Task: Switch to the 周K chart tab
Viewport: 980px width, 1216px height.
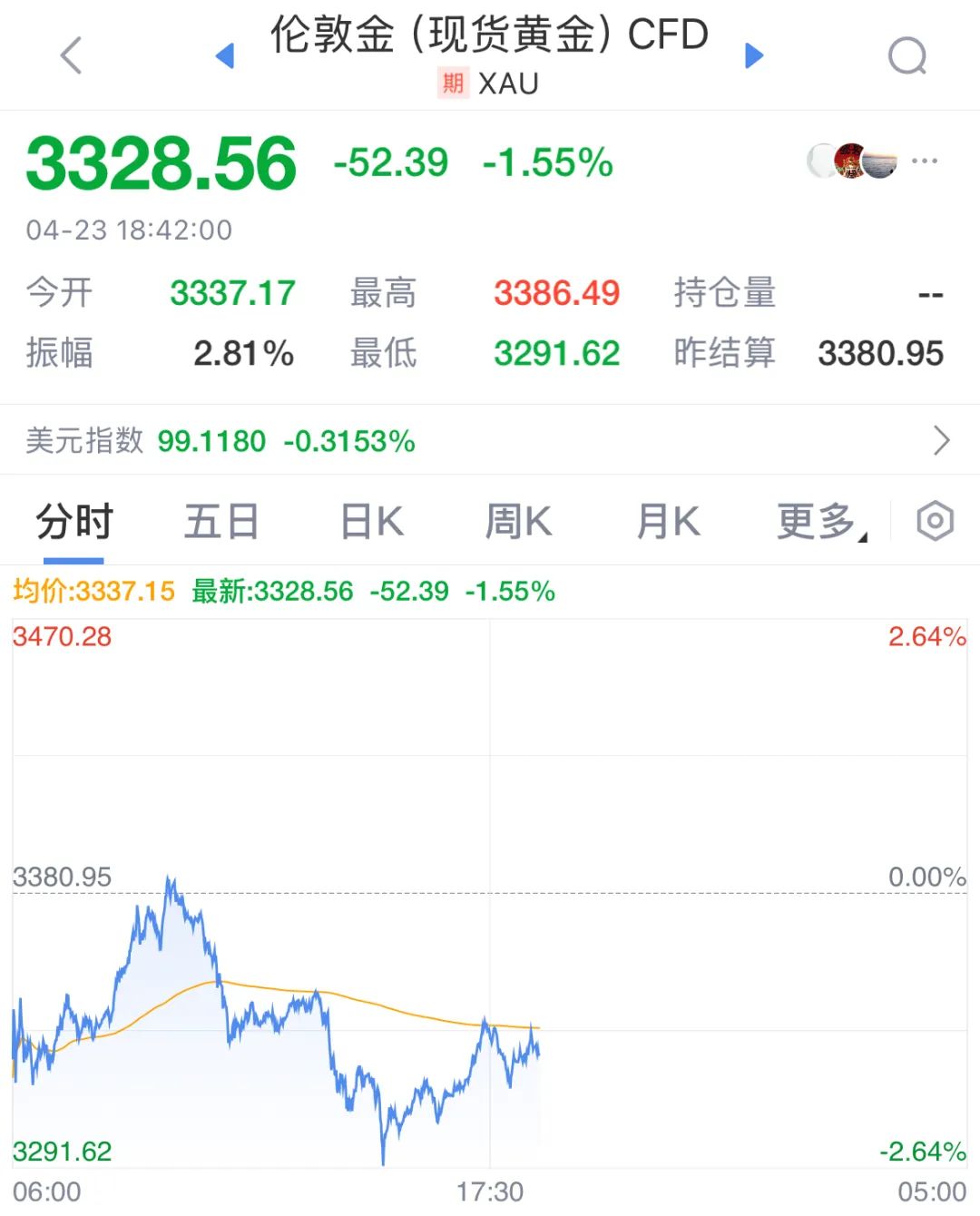Action: [x=518, y=523]
